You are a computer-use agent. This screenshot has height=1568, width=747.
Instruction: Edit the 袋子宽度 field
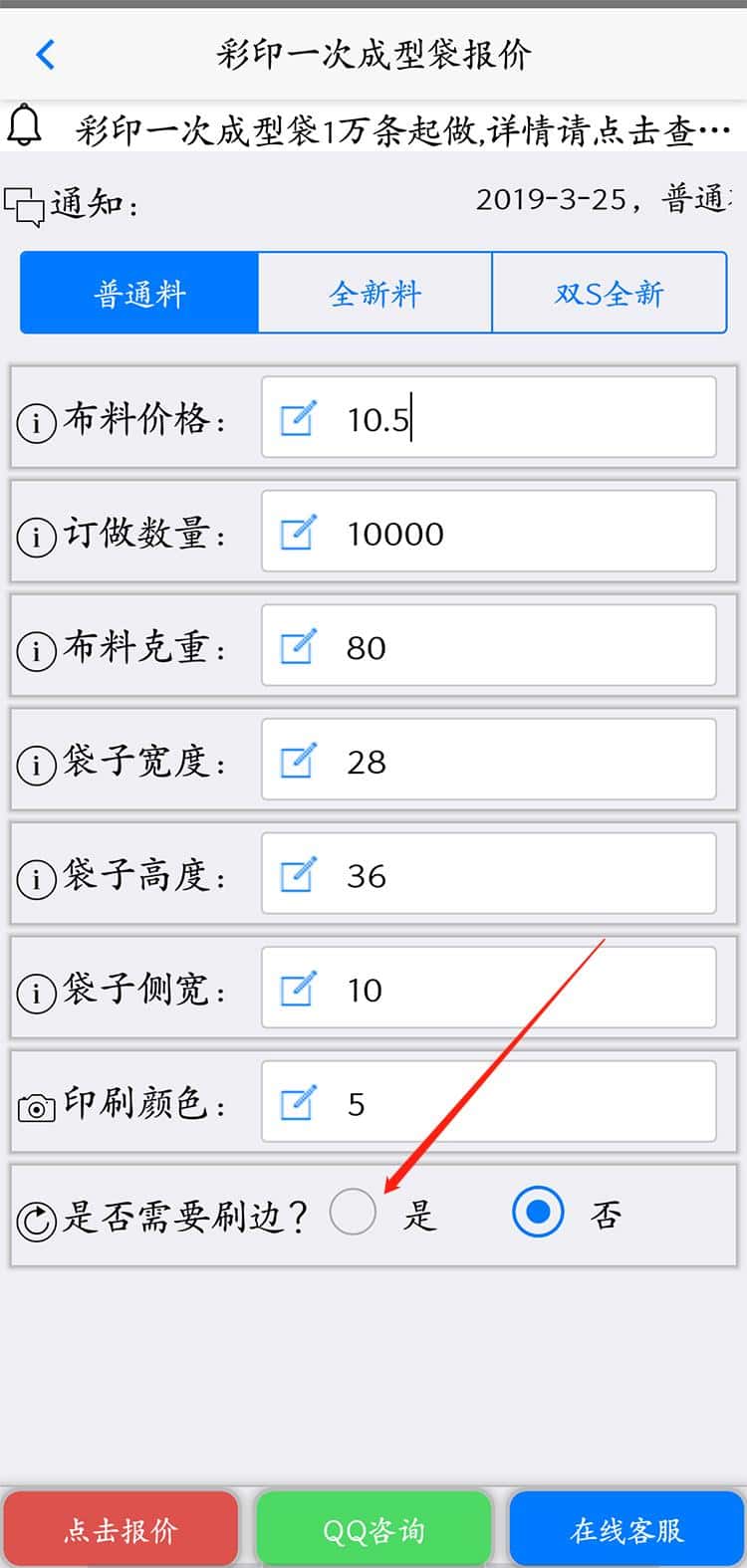488,762
